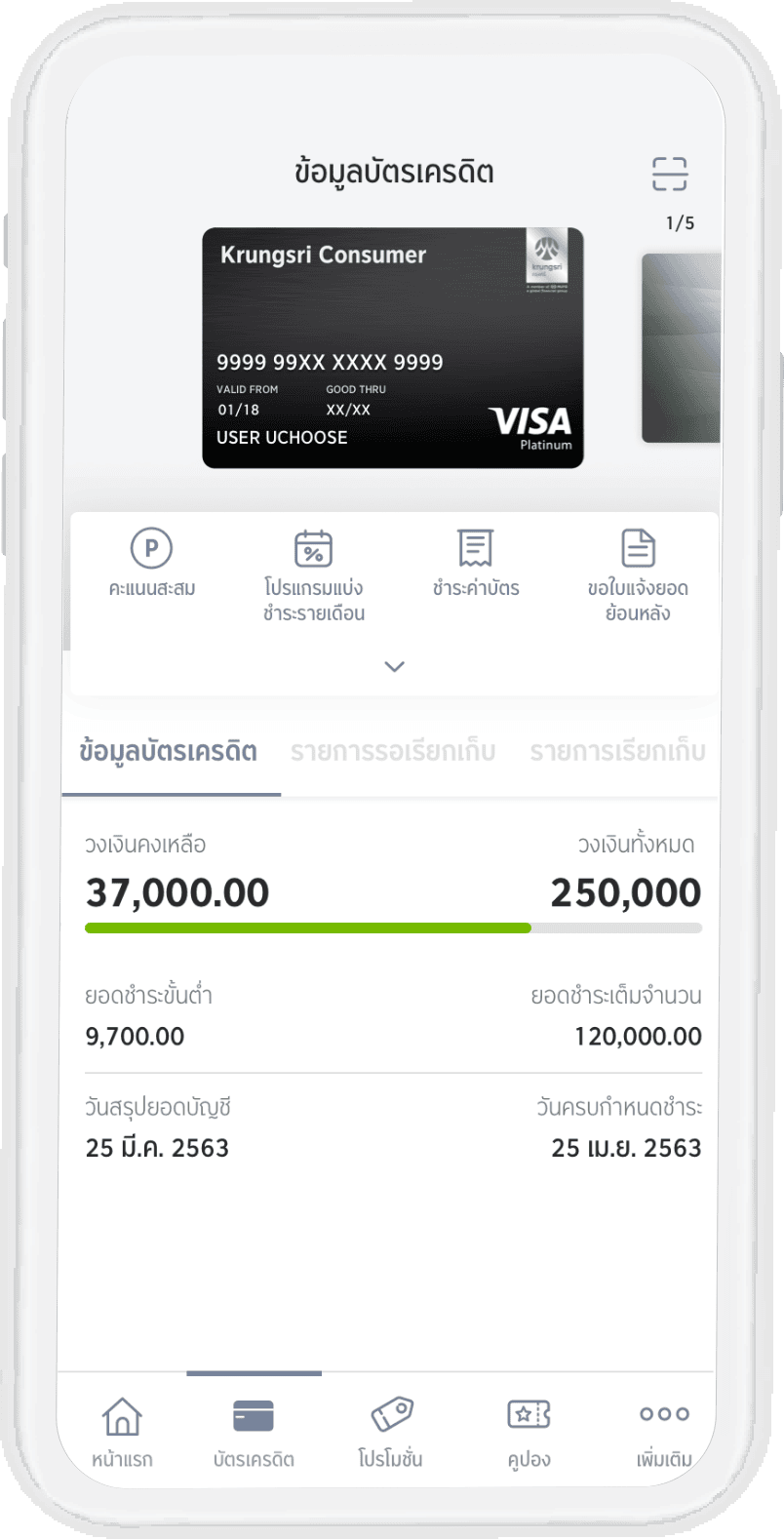
Task: Select the ข้อมูลบัตรเครดิต tab
Action: tap(169, 752)
